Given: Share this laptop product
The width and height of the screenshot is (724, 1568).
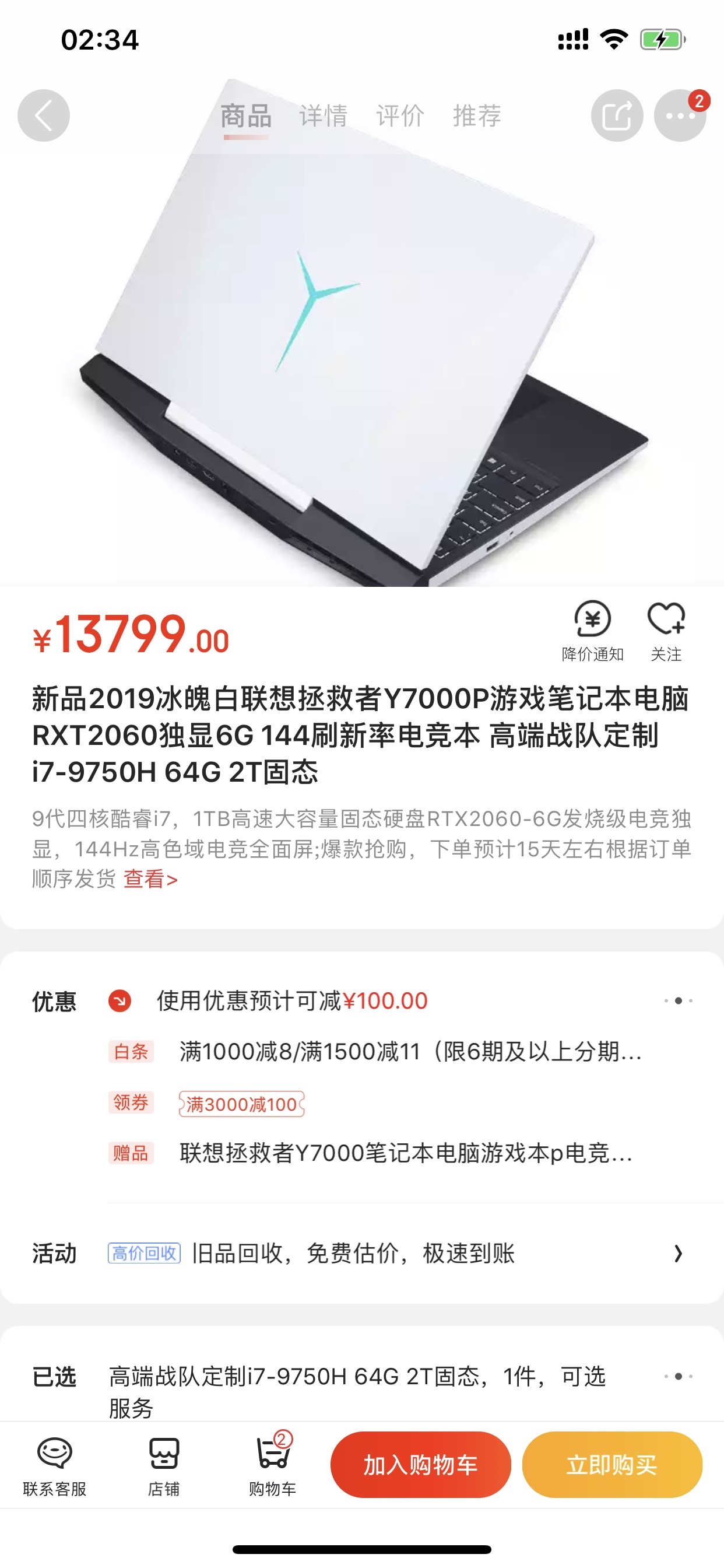Looking at the screenshot, I should [616, 116].
